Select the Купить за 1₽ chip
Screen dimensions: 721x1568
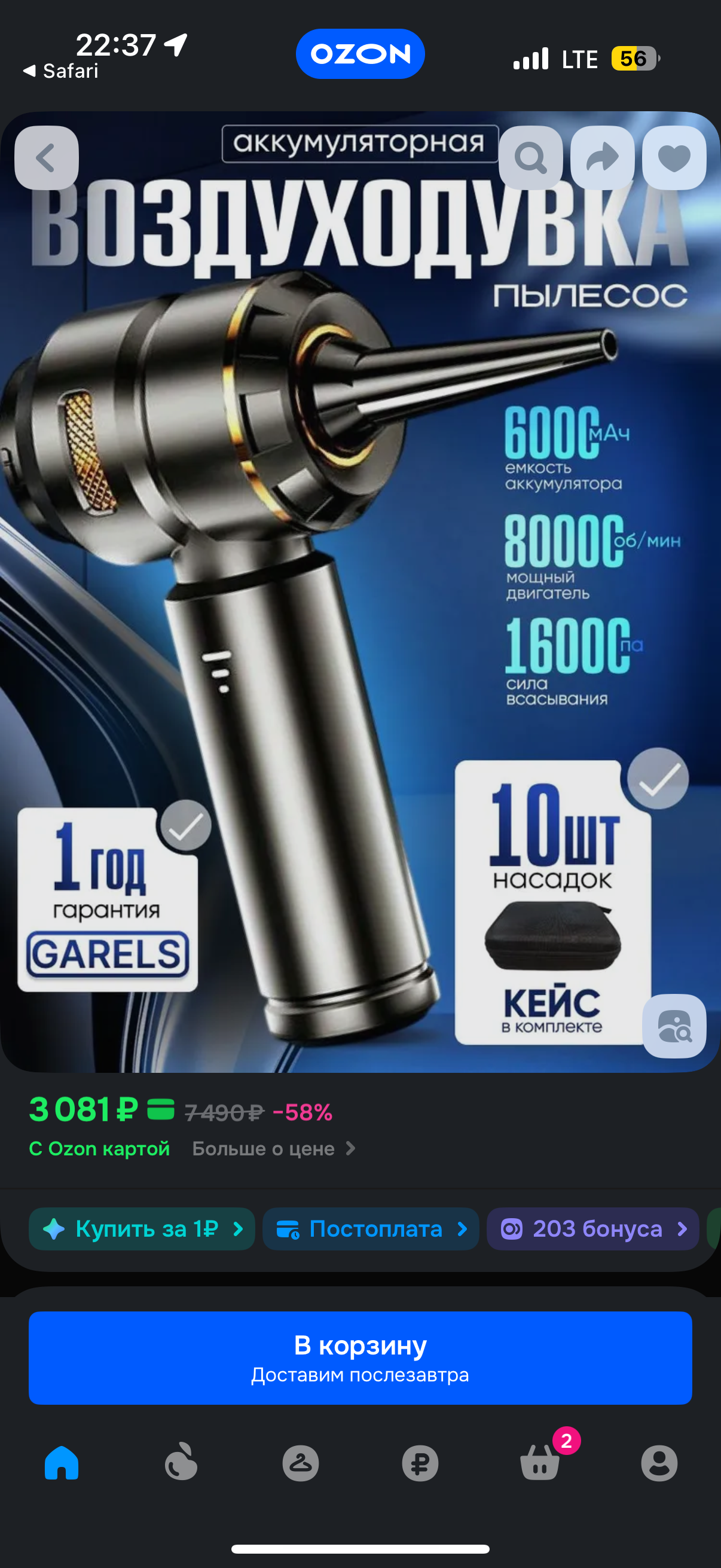tap(142, 1229)
